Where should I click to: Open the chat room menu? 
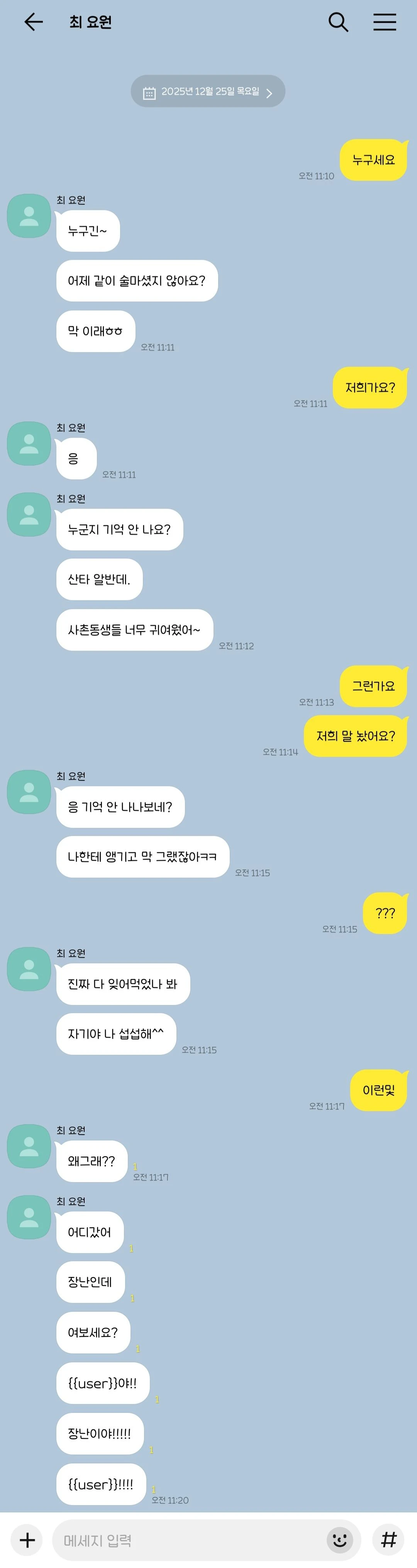[x=384, y=22]
